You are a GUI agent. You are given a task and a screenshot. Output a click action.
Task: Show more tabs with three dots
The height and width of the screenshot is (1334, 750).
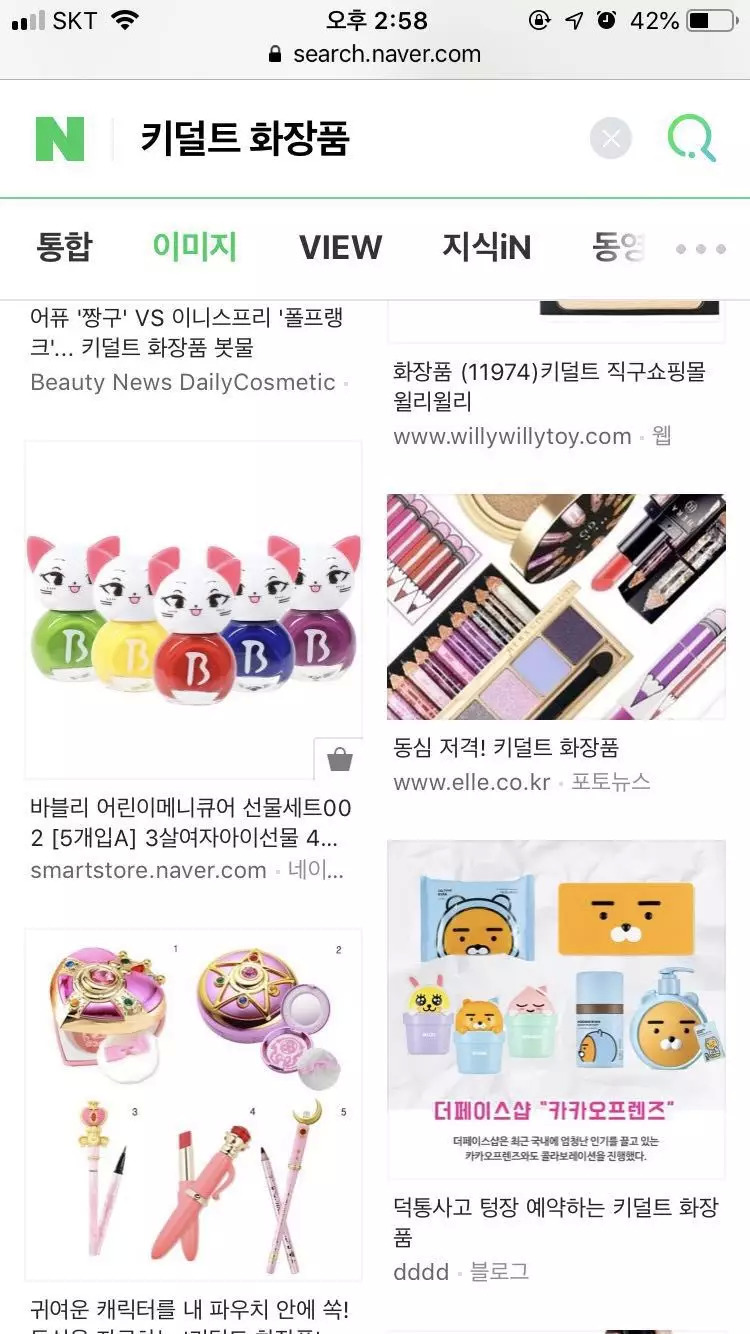click(700, 248)
